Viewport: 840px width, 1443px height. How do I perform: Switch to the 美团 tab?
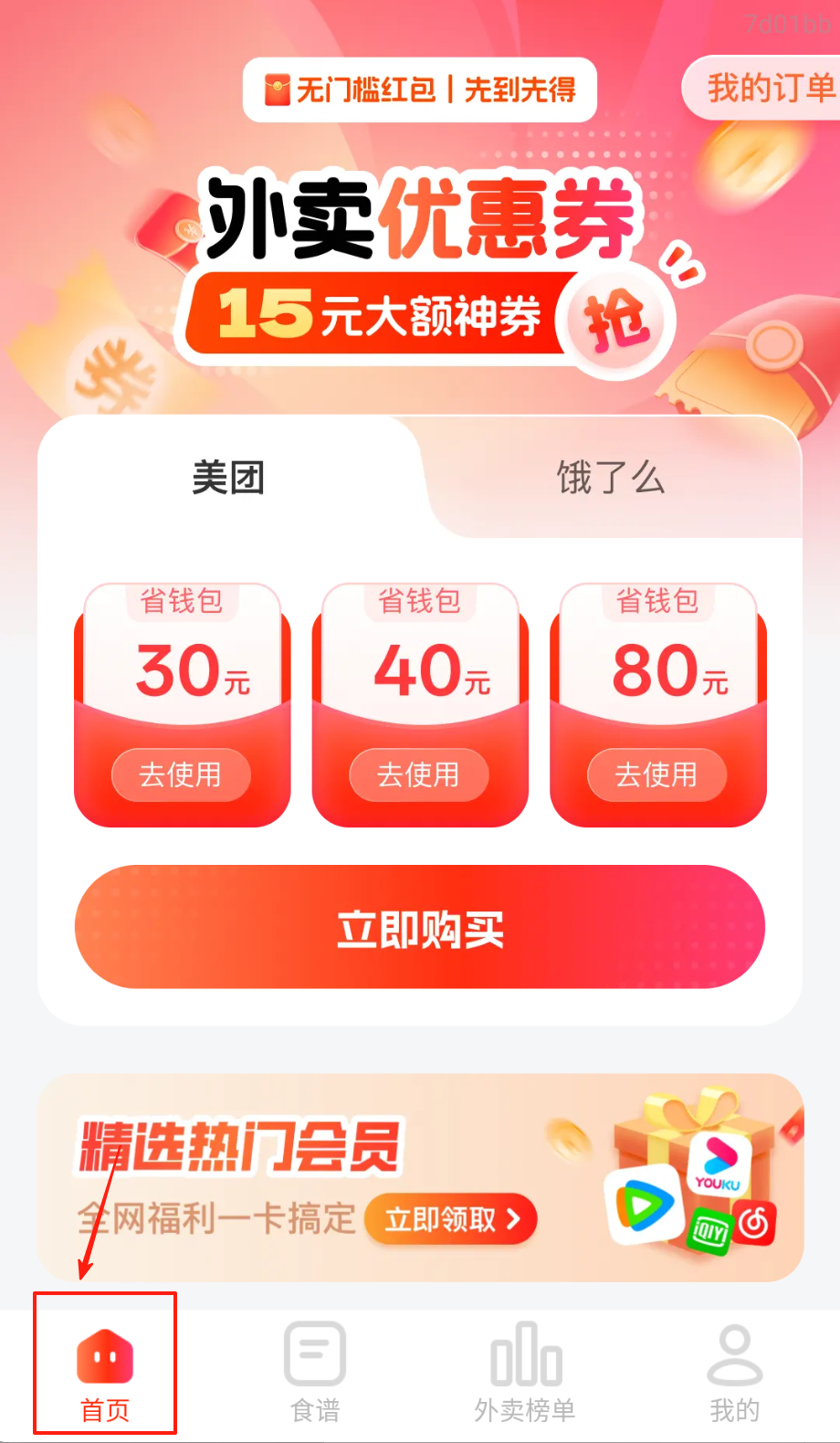pyautogui.click(x=228, y=478)
